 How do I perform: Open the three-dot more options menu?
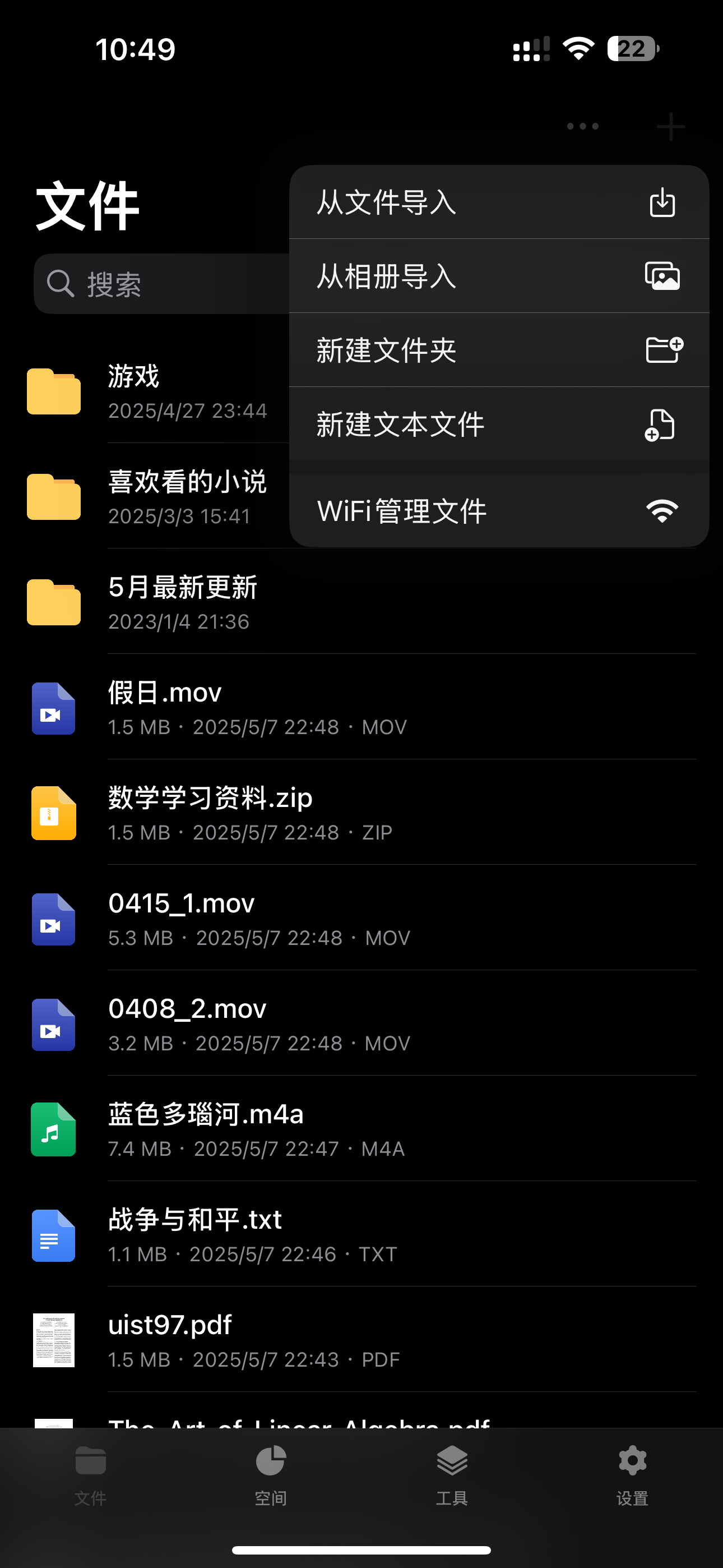(x=582, y=127)
